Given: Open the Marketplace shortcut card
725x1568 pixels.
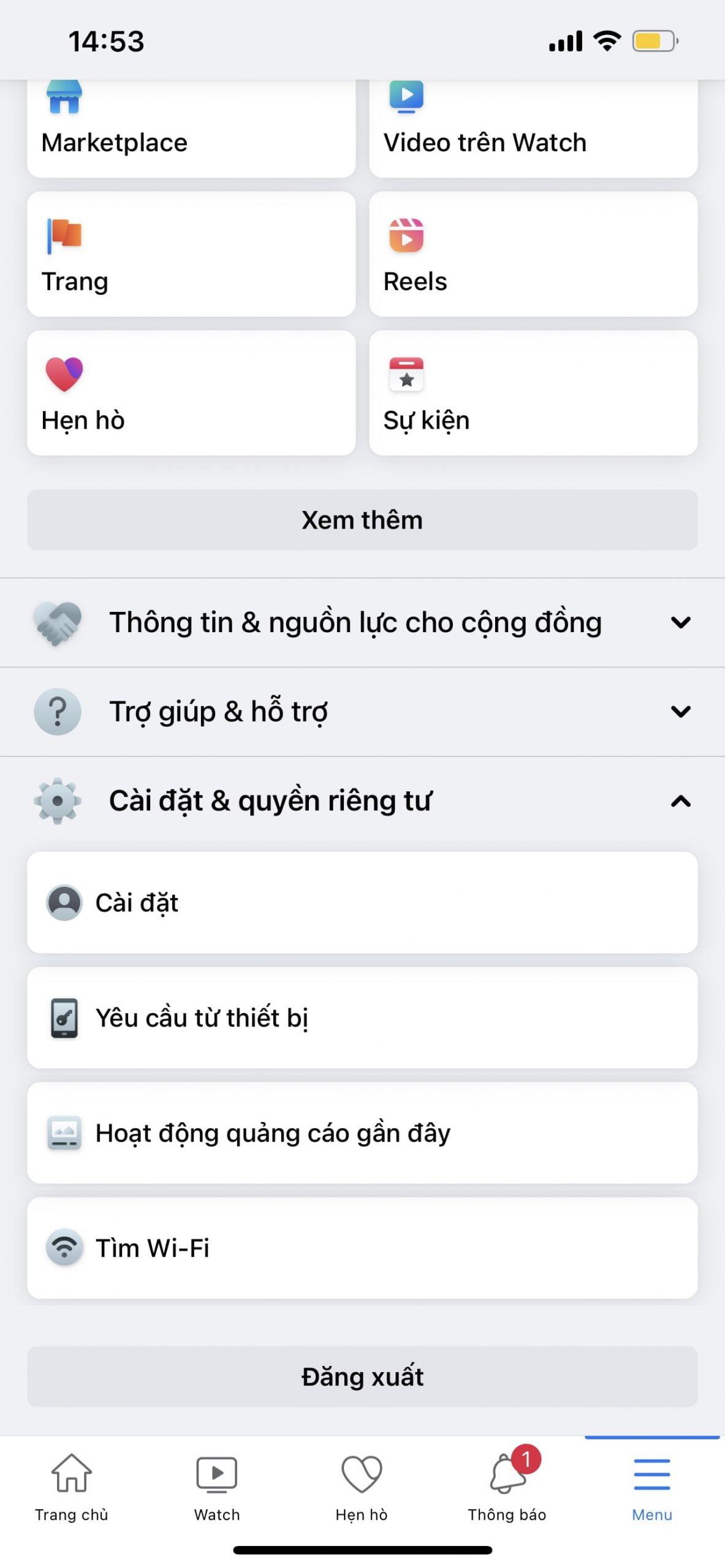Looking at the screenshot, I should tap(191, 130).
